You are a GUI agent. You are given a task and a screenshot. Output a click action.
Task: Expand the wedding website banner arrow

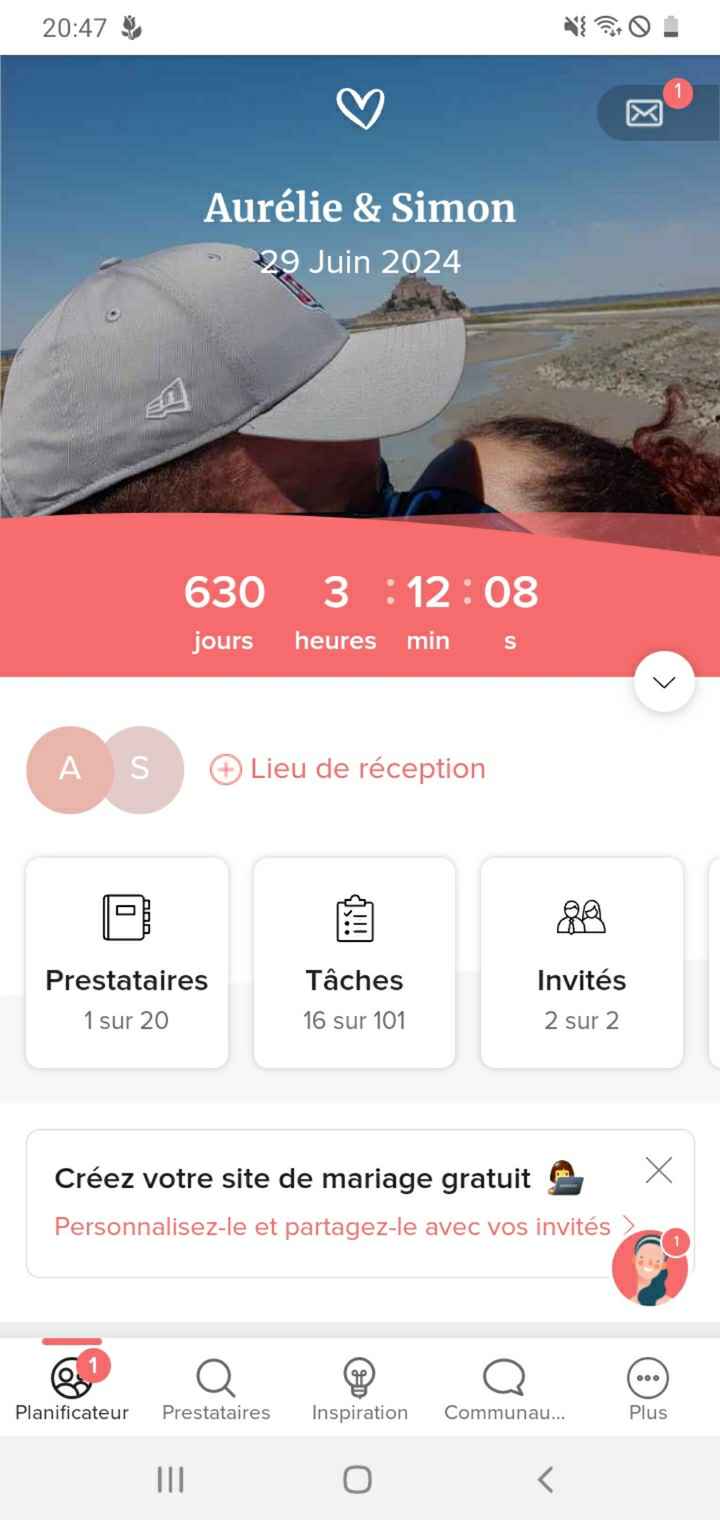click(x=628, y=1225)
